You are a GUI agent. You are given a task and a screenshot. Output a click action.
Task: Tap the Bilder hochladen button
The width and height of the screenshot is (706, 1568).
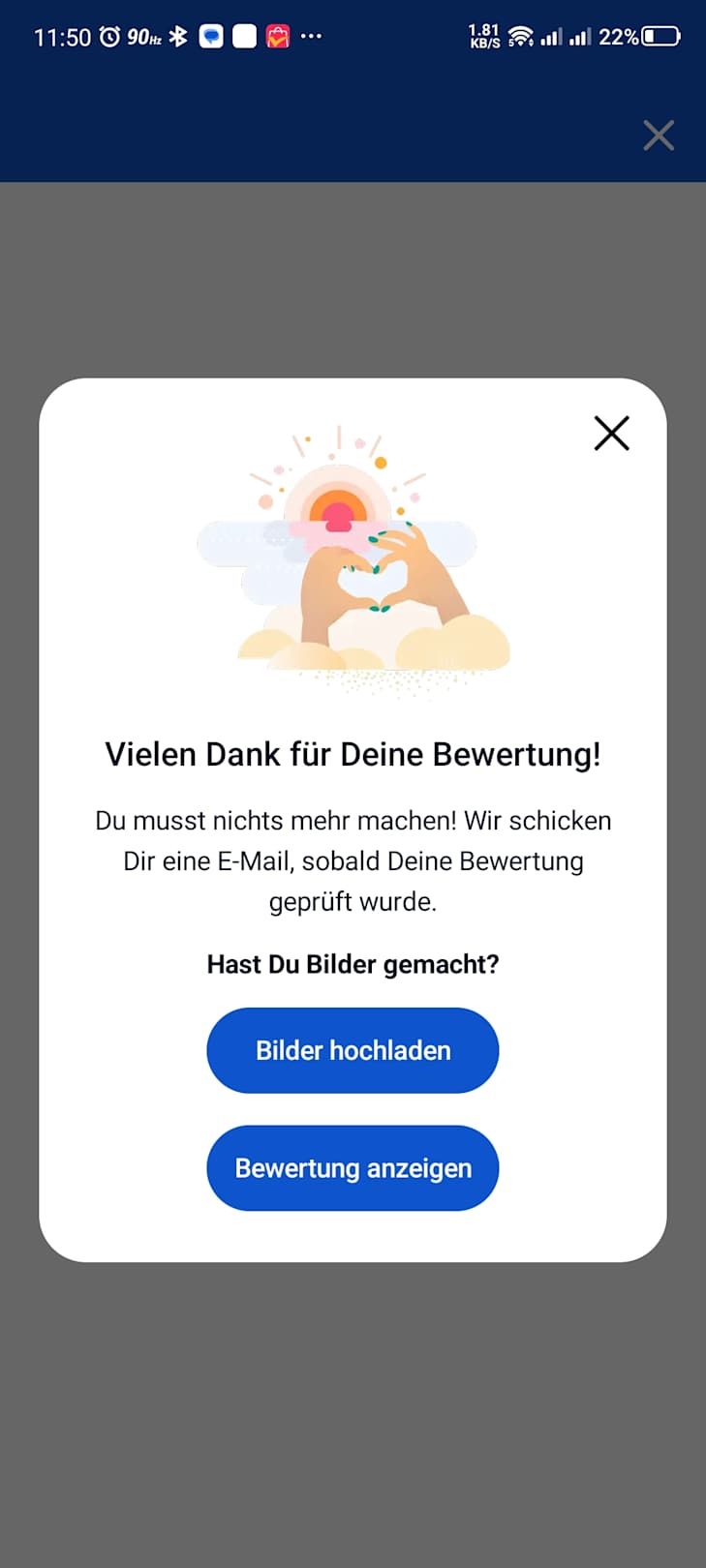(353, 1050)
